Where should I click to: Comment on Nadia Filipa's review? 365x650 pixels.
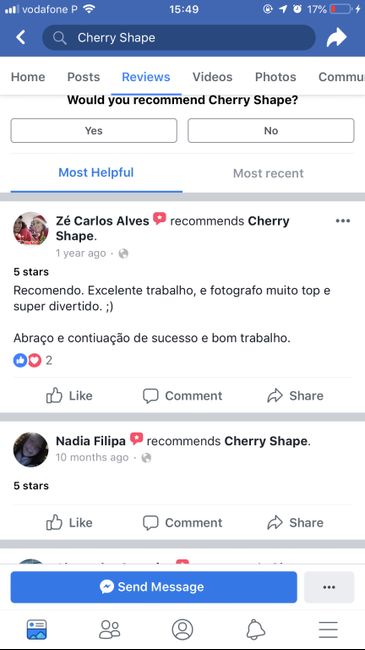(182, 522)
